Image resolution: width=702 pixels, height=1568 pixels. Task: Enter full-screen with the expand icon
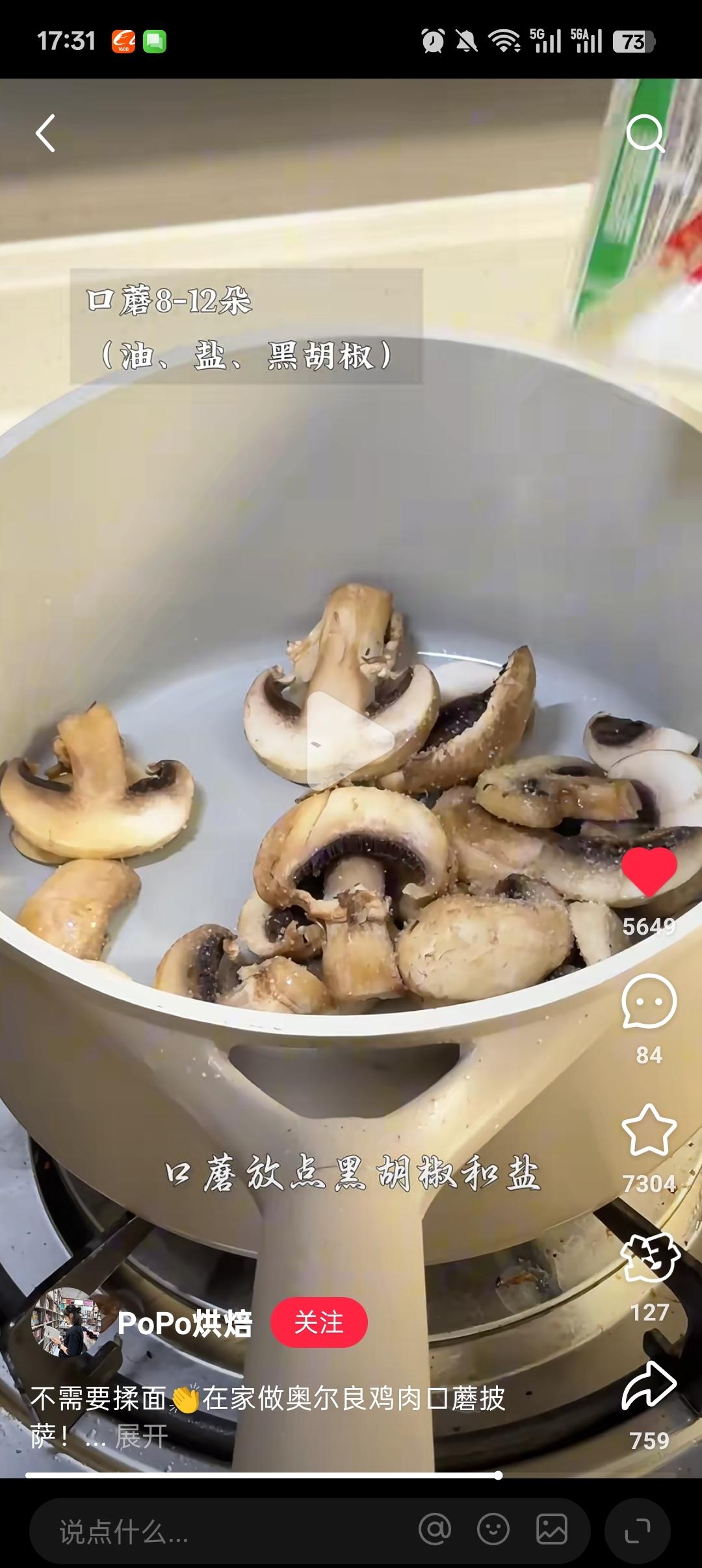click(637, 1530)
